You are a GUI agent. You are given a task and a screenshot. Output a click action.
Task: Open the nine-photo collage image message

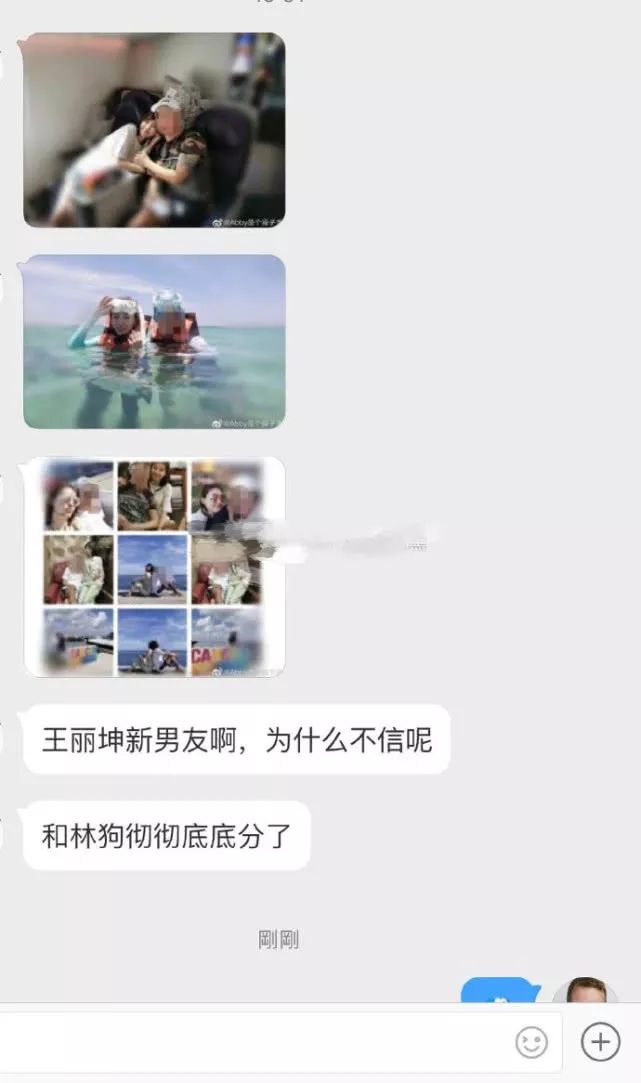pyautogui.click(x=154, y=566)
